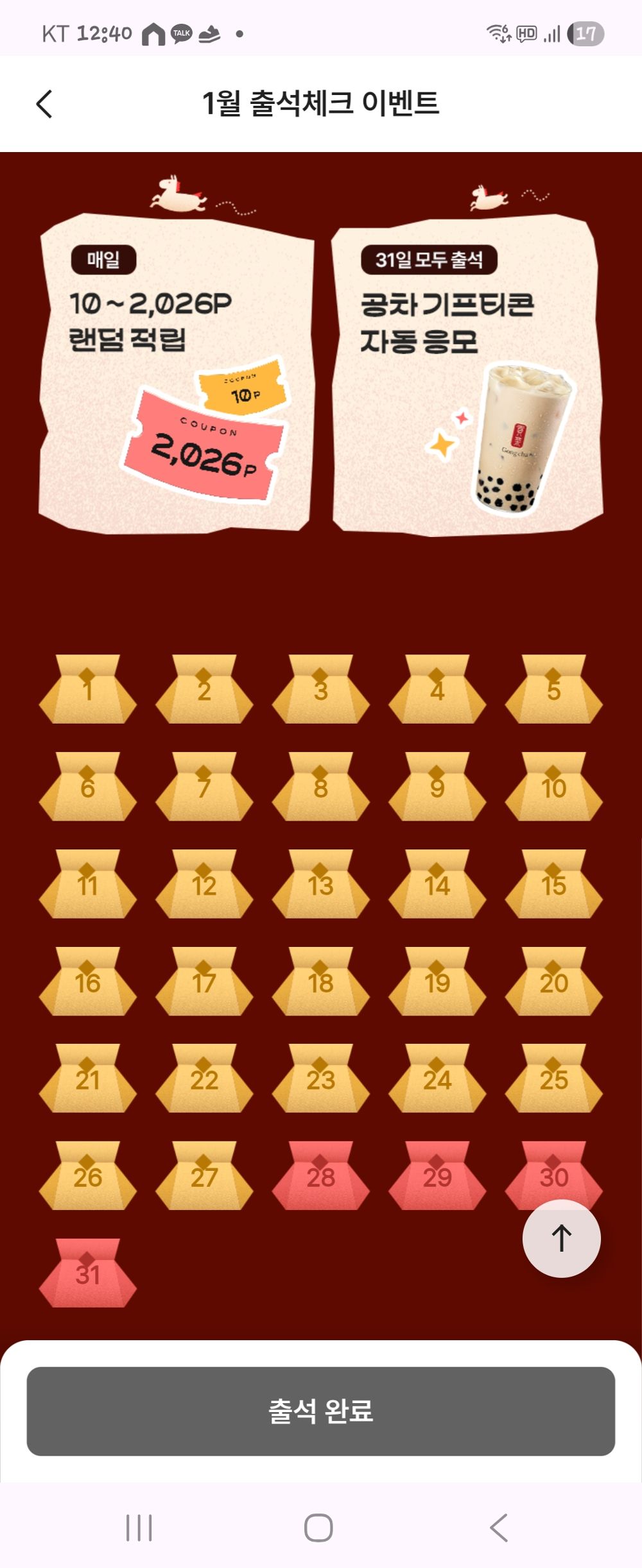Viewport: 642px width, 1568px height.
Task: Go back from the 1월 출석체크 이벤트 page
Action: (x=44, y=104)
